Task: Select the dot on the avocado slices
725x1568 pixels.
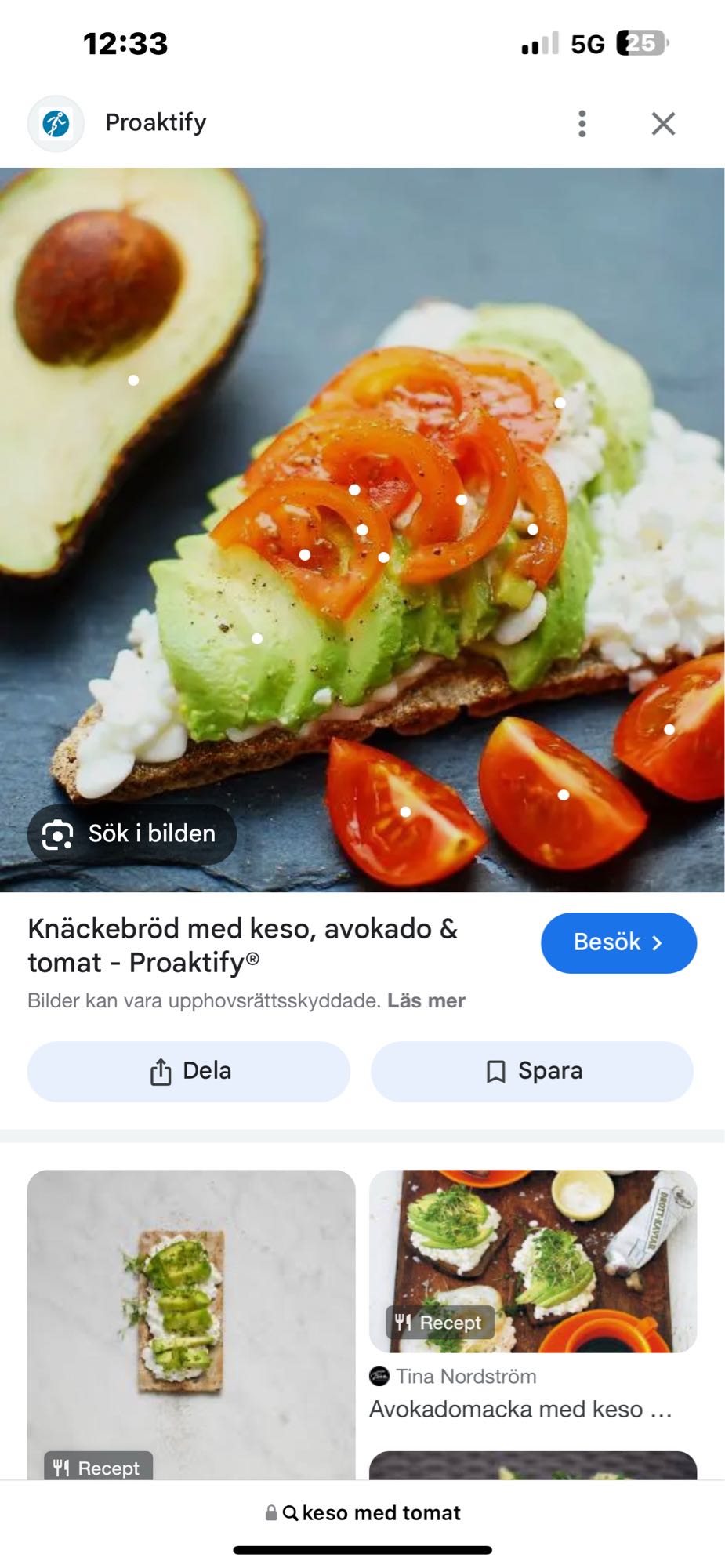Action: [256, 637]
